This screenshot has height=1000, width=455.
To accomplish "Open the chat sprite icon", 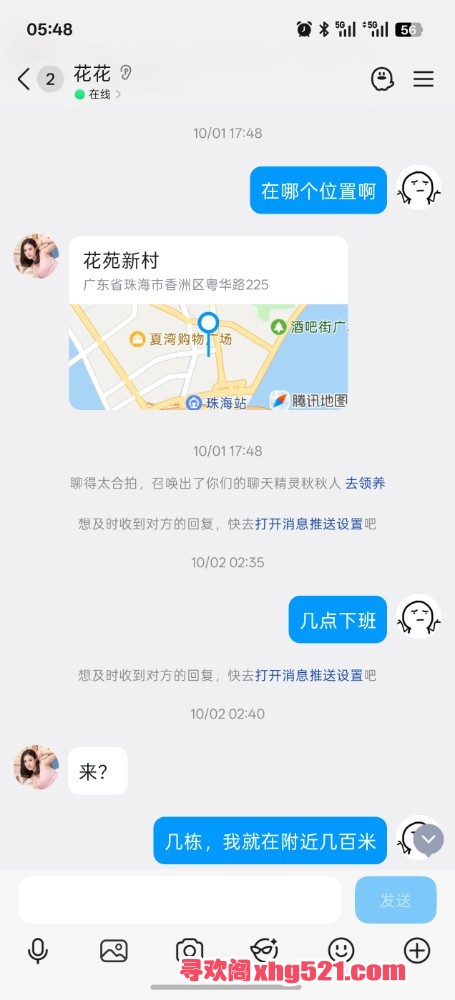I will [x=382, y=79].
